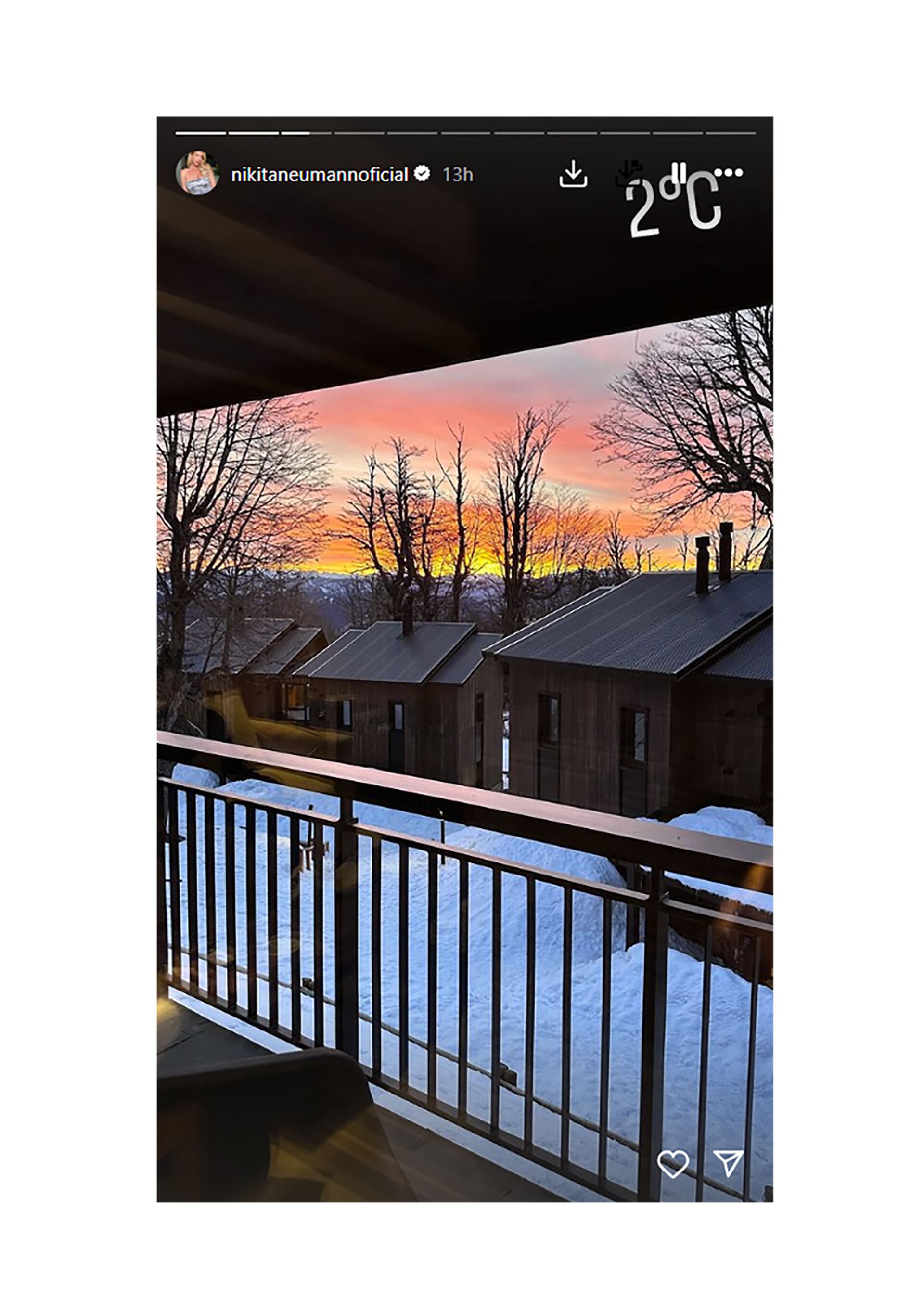
Task: Open the three-dot more options menu
Action: click(x=730, y=172)
